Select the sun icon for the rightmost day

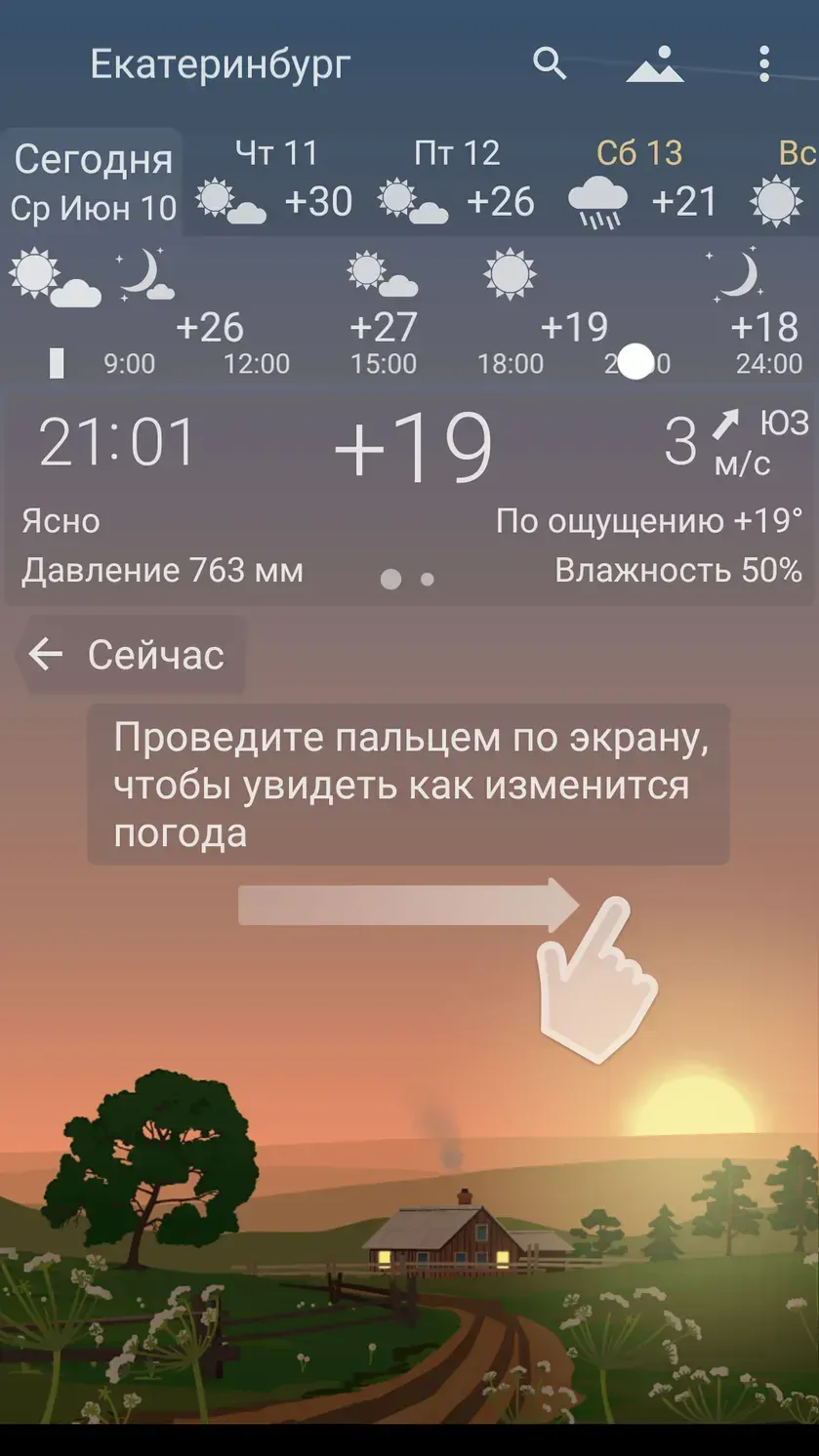pyautogui.click(x=777, y=200)
